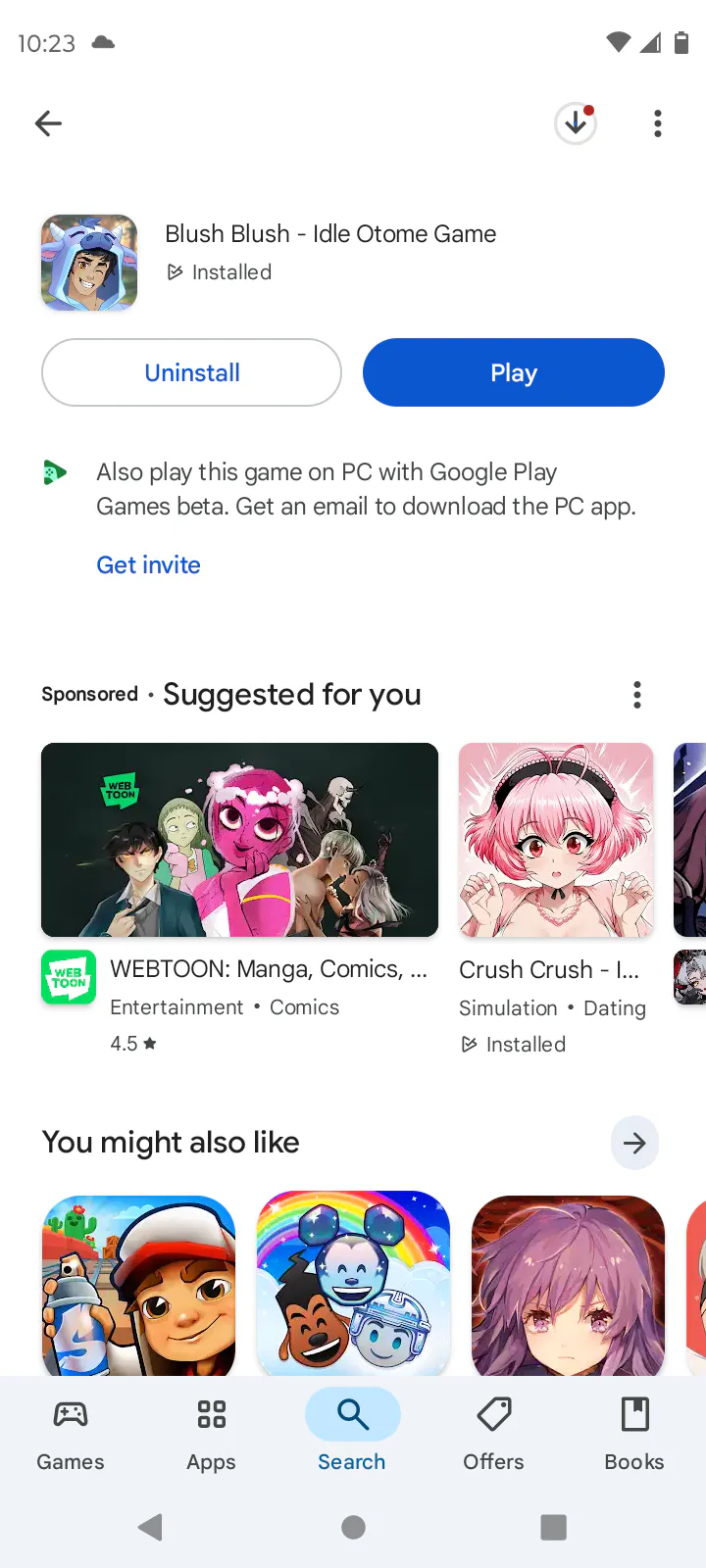The height and width of the screenshot is (1568, 706).
Task: Open options for Suggested for you
Action: pyautogui.click(x=637, y=695)
